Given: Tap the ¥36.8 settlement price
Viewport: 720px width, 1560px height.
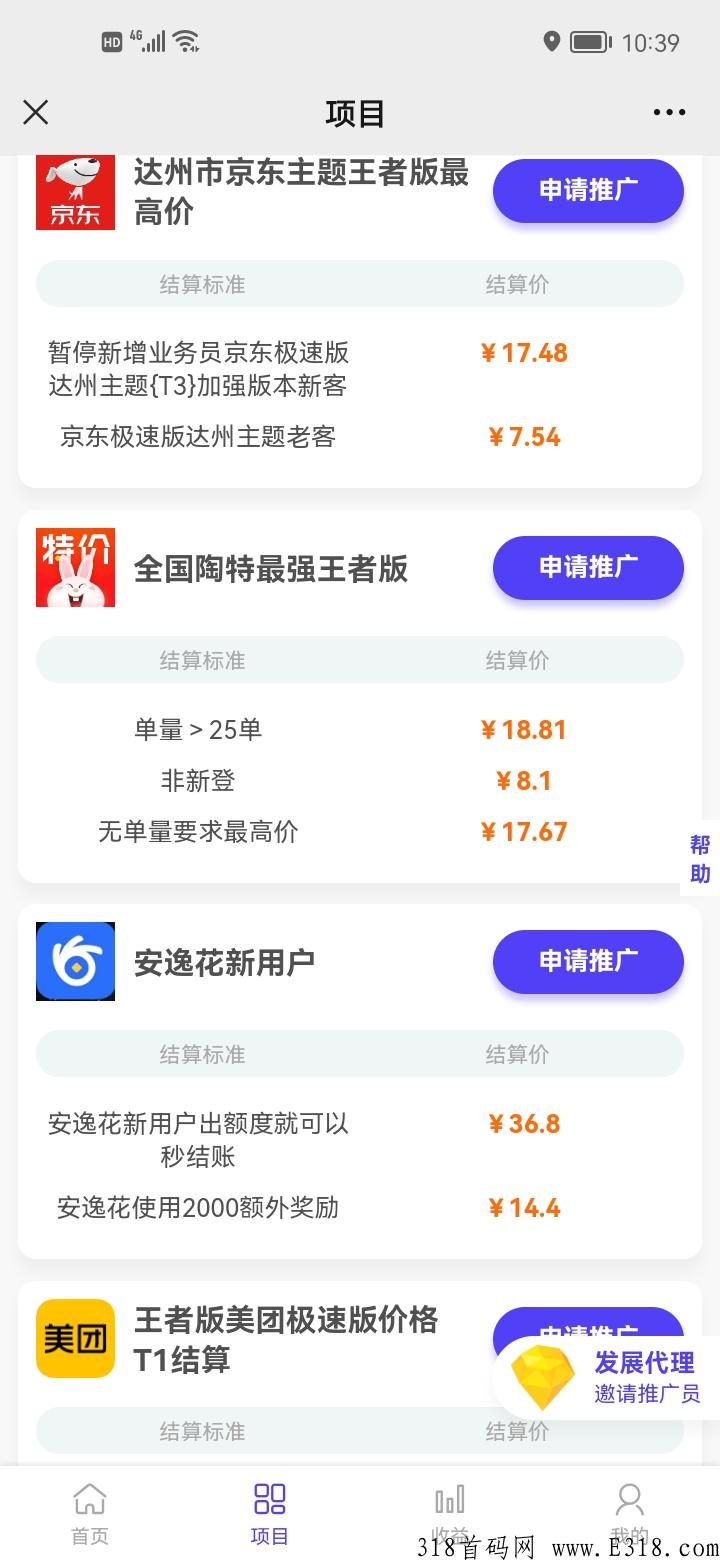Looking at the screenshot, I should point(523,1123).
